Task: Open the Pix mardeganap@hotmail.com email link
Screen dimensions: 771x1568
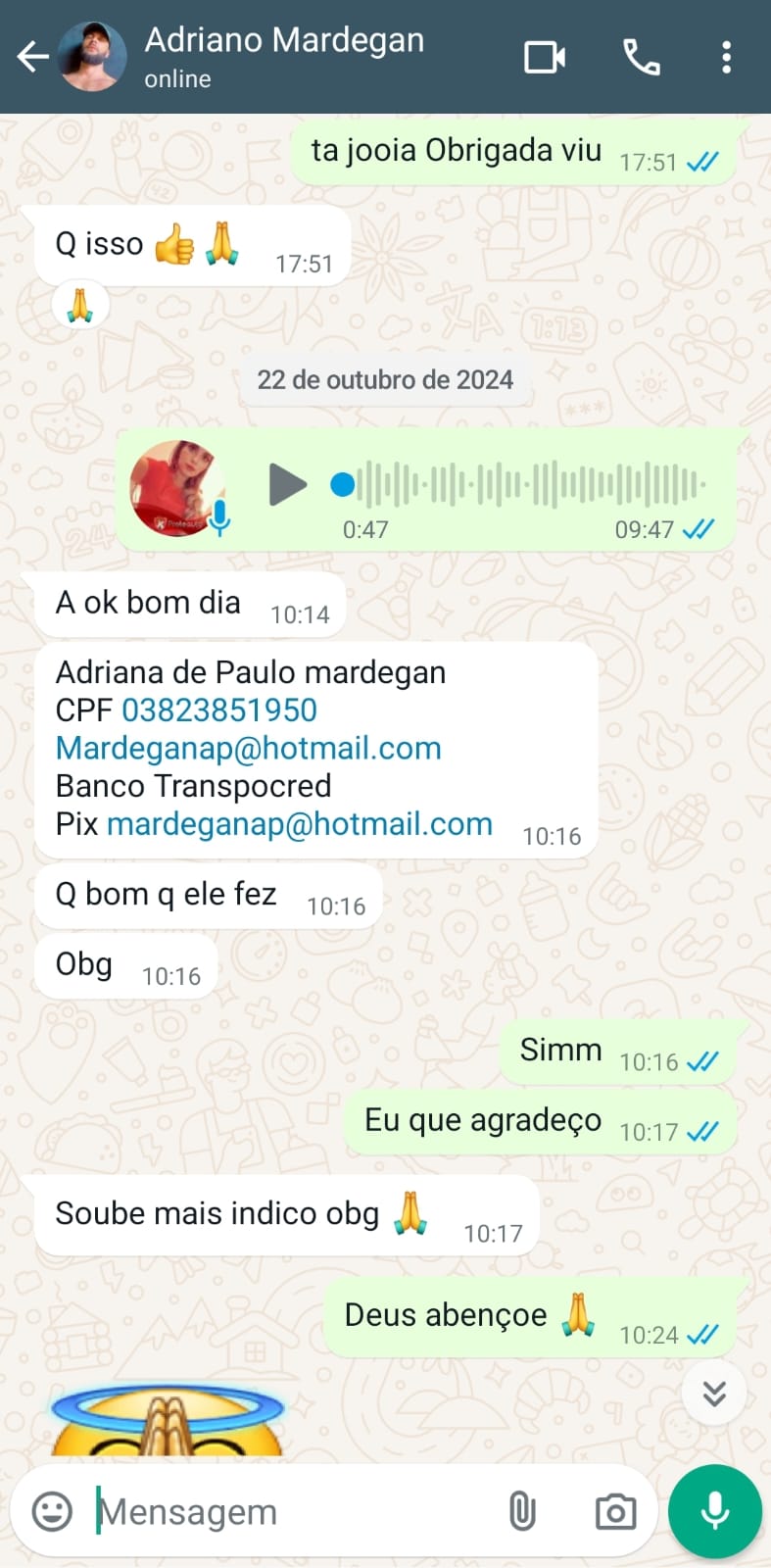Action: [x=300, y=824]
